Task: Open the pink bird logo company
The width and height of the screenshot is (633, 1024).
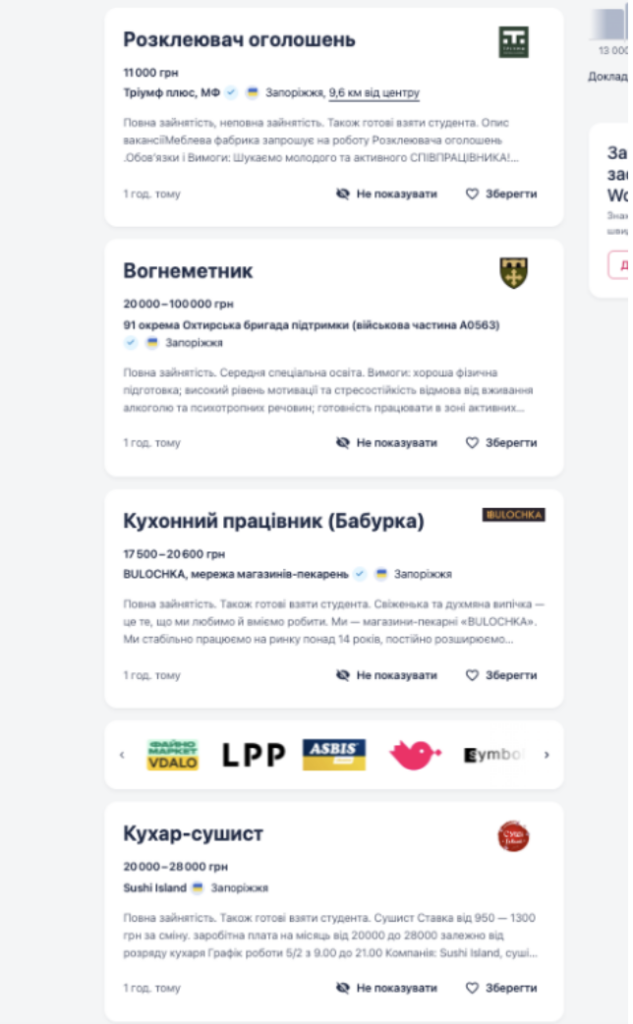Action: pos(415,755)
